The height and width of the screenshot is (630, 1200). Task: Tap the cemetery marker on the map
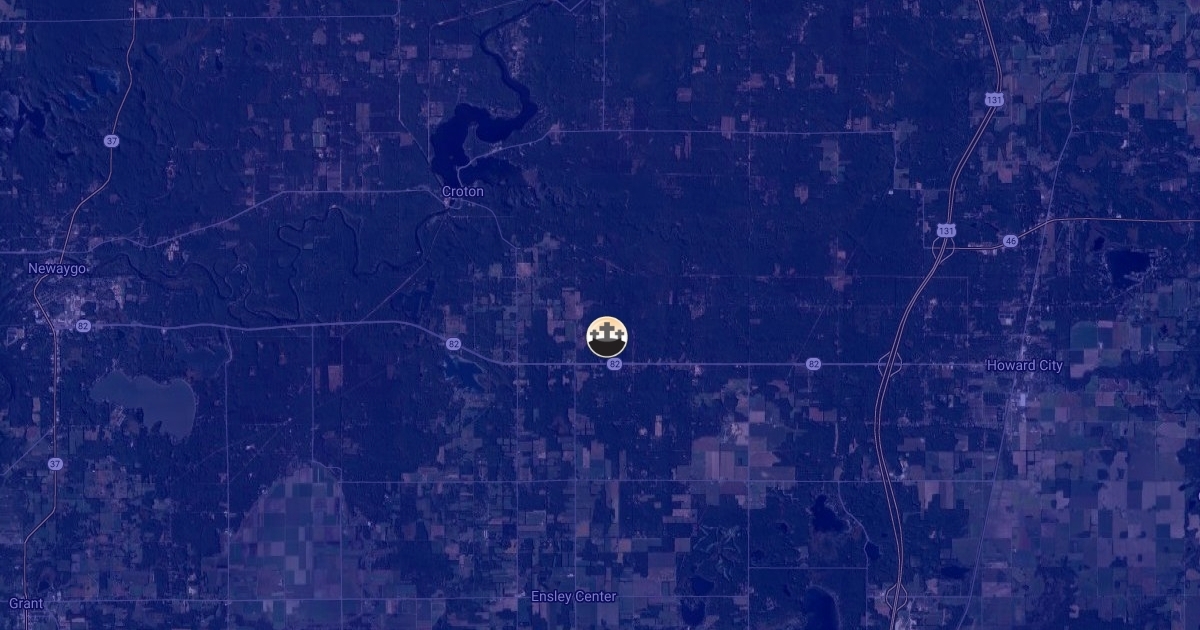pyautogui.click(x=606, y=338)
